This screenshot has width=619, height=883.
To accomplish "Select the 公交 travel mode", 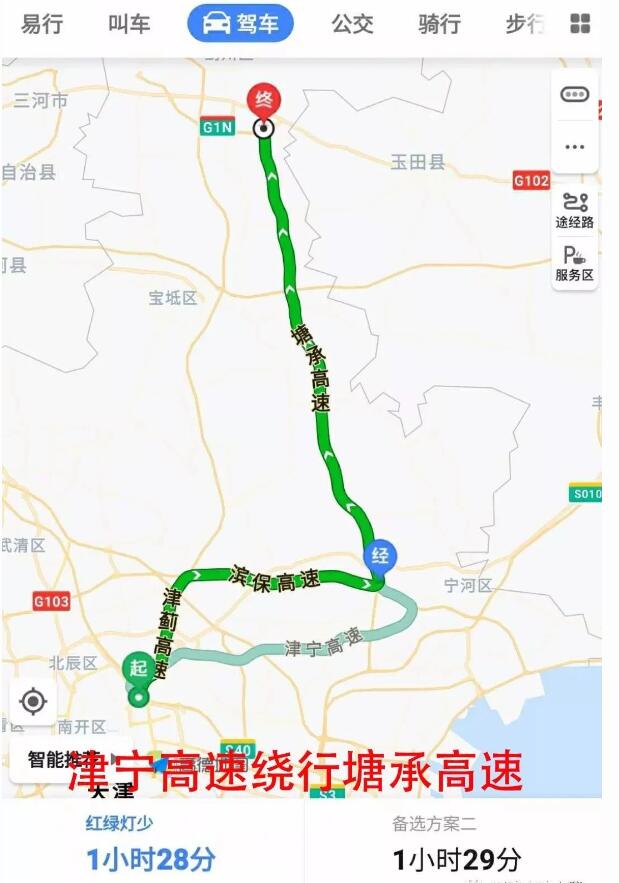I will 352,25.
